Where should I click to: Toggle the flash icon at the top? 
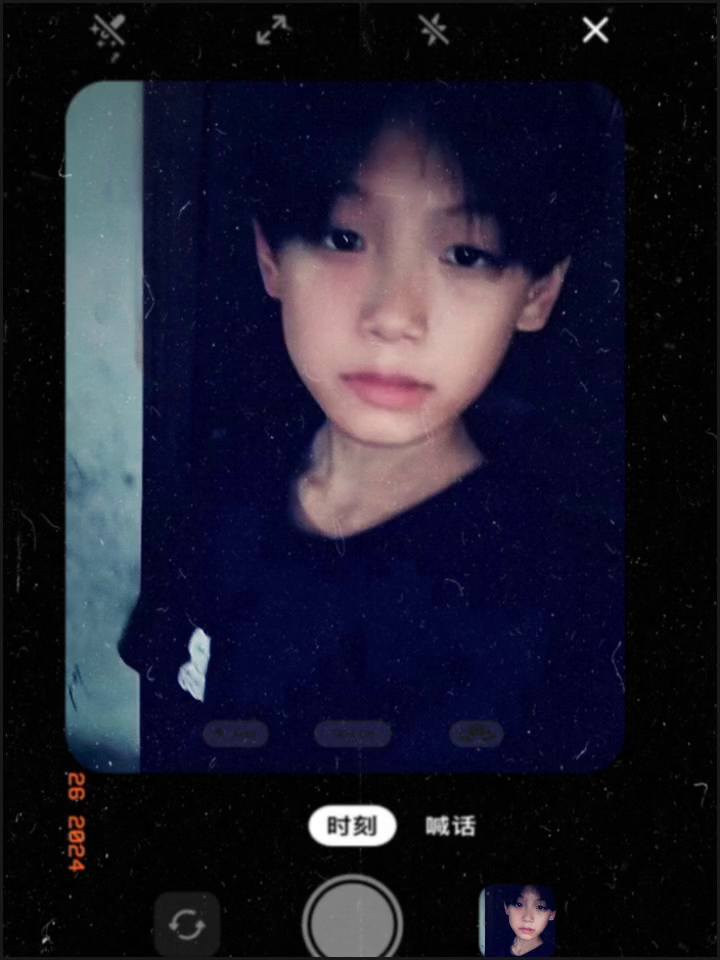[434, 30]
